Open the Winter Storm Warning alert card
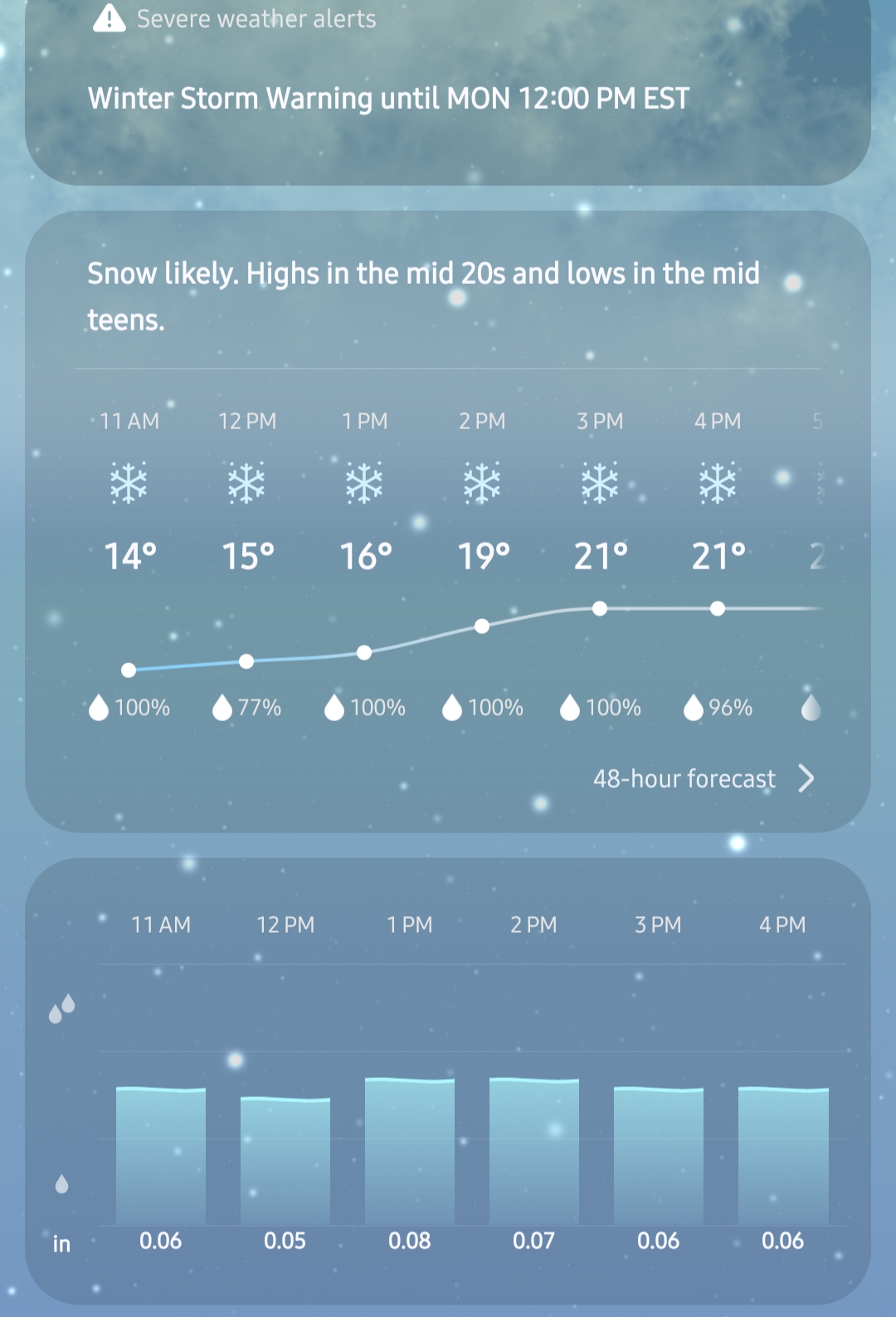 click(388, 99)
